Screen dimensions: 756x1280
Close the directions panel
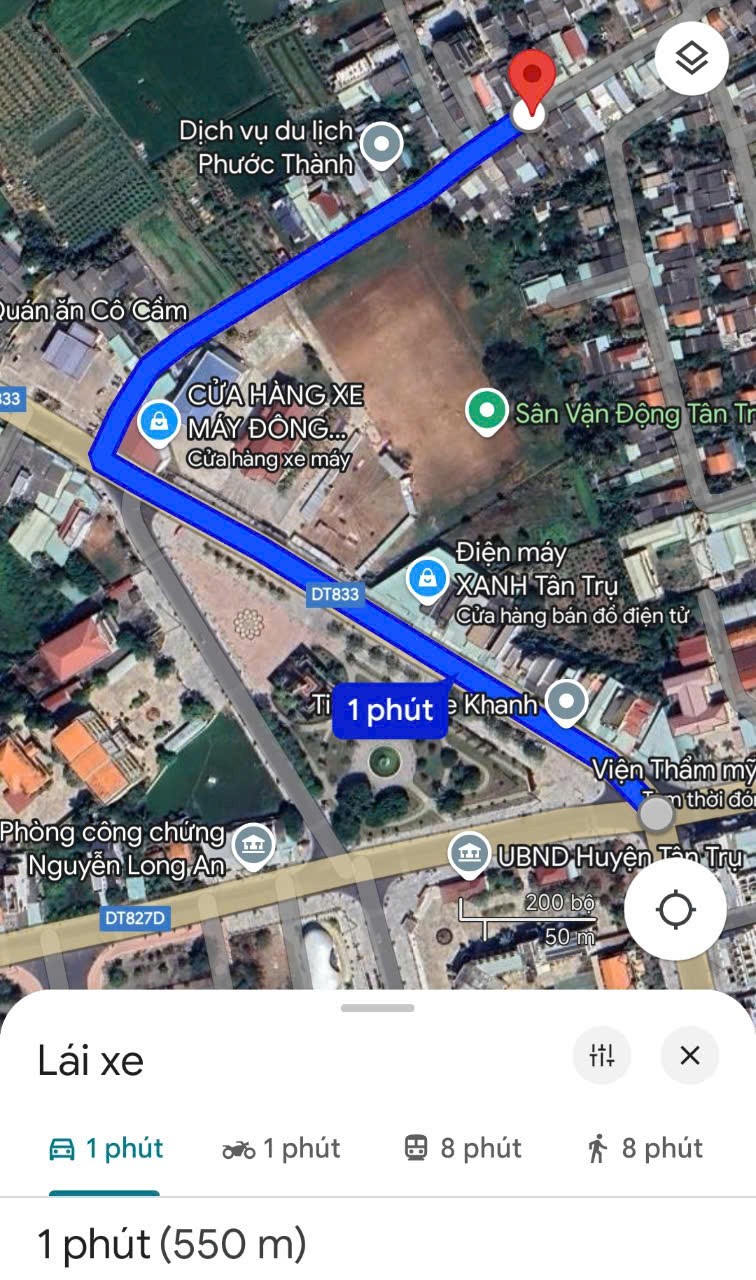point(690,1055)
